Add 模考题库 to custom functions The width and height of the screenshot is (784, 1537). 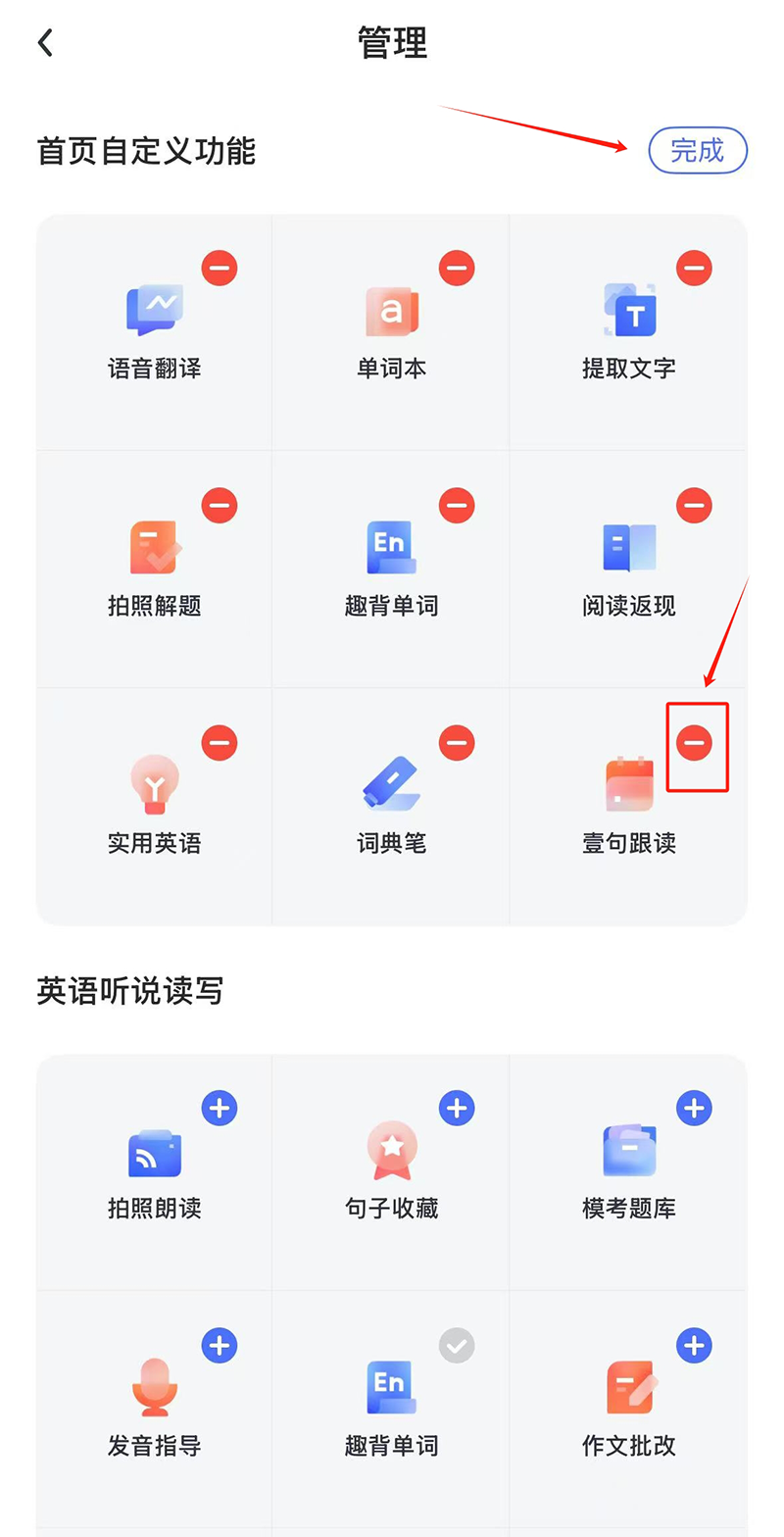[x=694, y=1109]
